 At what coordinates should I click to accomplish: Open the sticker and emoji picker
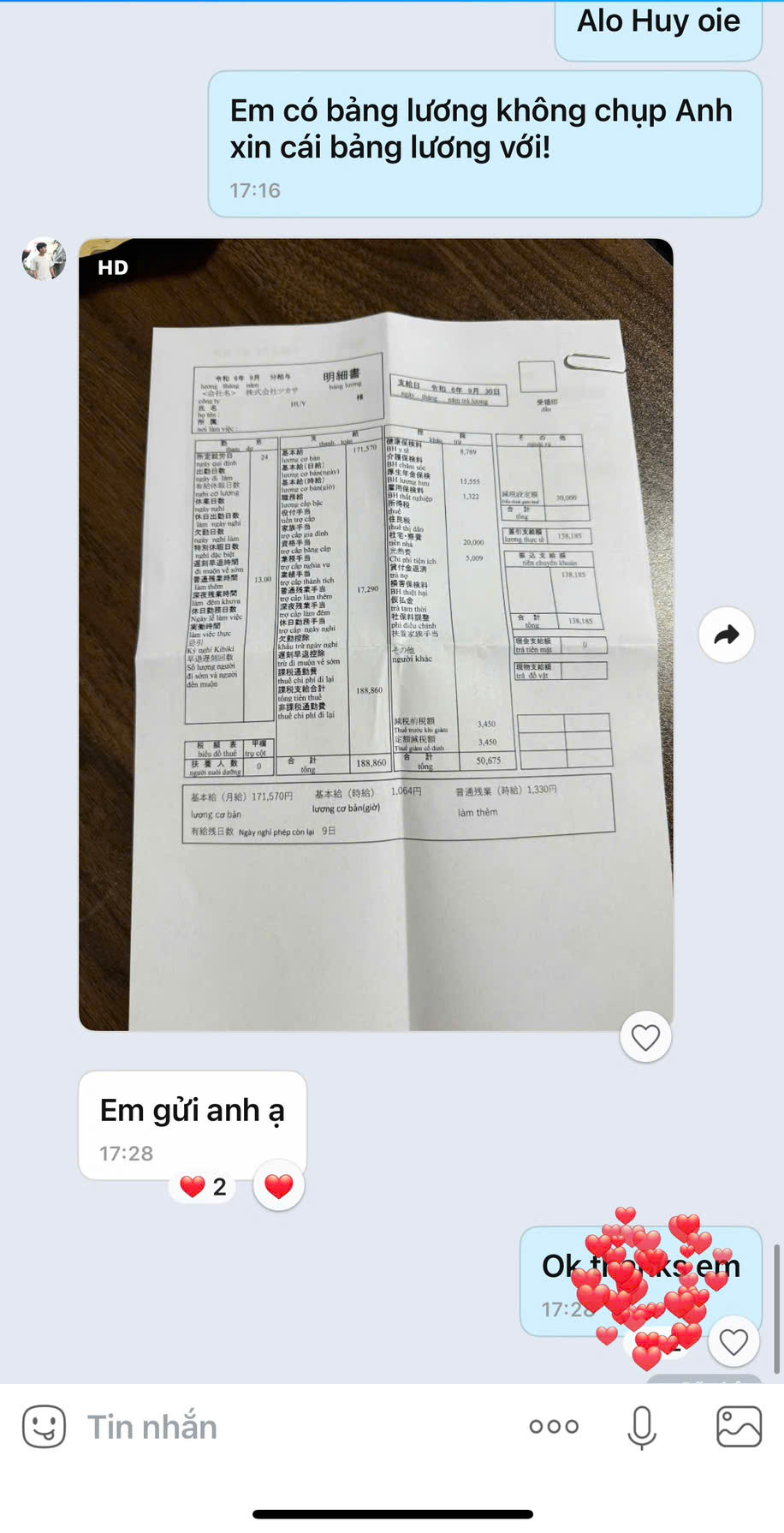[x=44, y=1427]
